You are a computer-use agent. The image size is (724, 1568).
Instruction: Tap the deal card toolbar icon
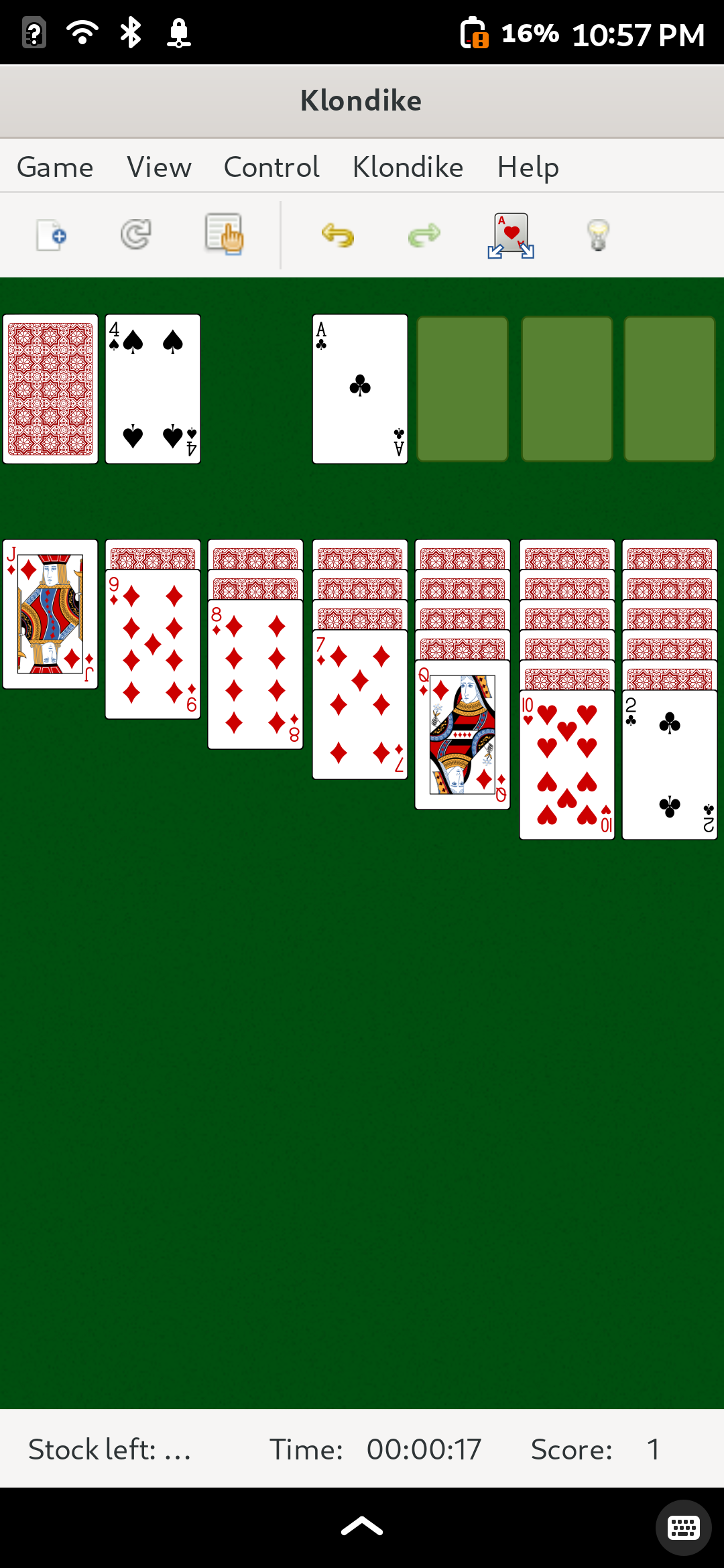[x=511, y=235]
